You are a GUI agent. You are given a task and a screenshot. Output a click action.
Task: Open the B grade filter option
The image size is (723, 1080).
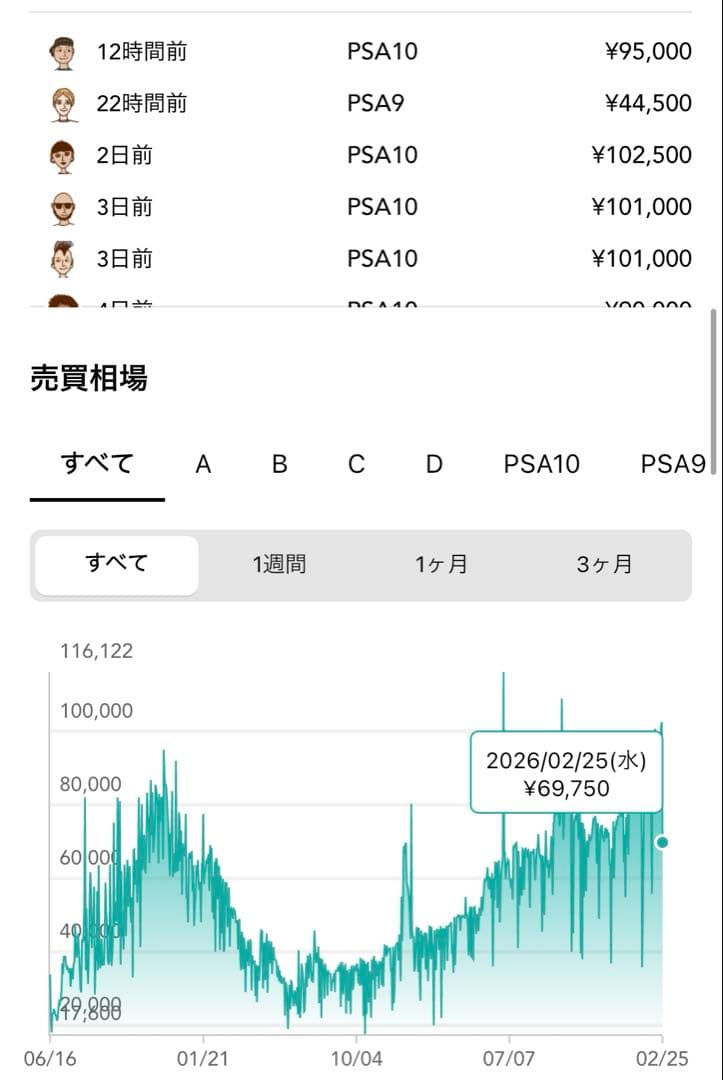point(279,463)
